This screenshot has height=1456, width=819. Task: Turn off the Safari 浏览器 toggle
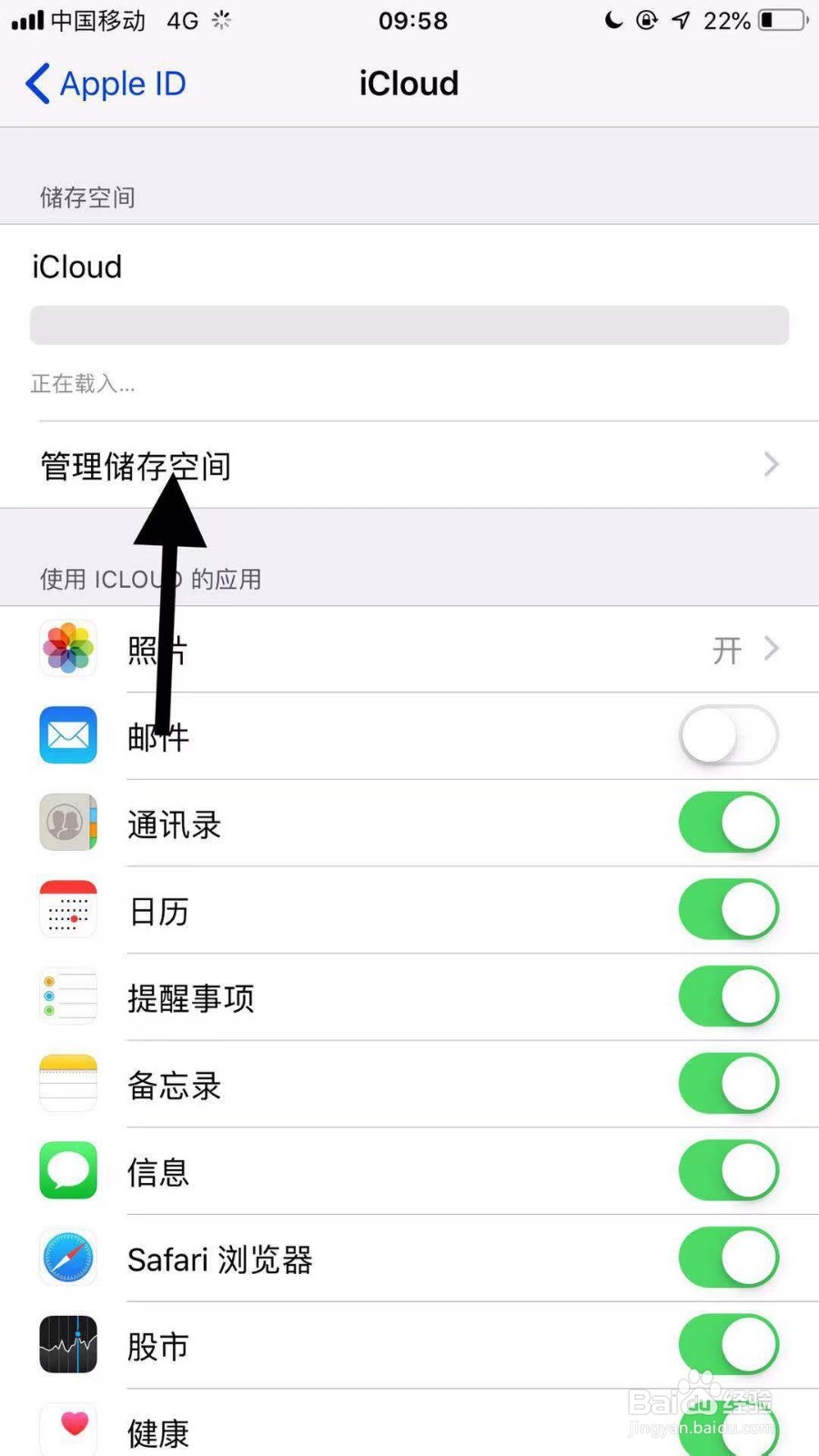pyautogui.click(x=728, y=1257)
